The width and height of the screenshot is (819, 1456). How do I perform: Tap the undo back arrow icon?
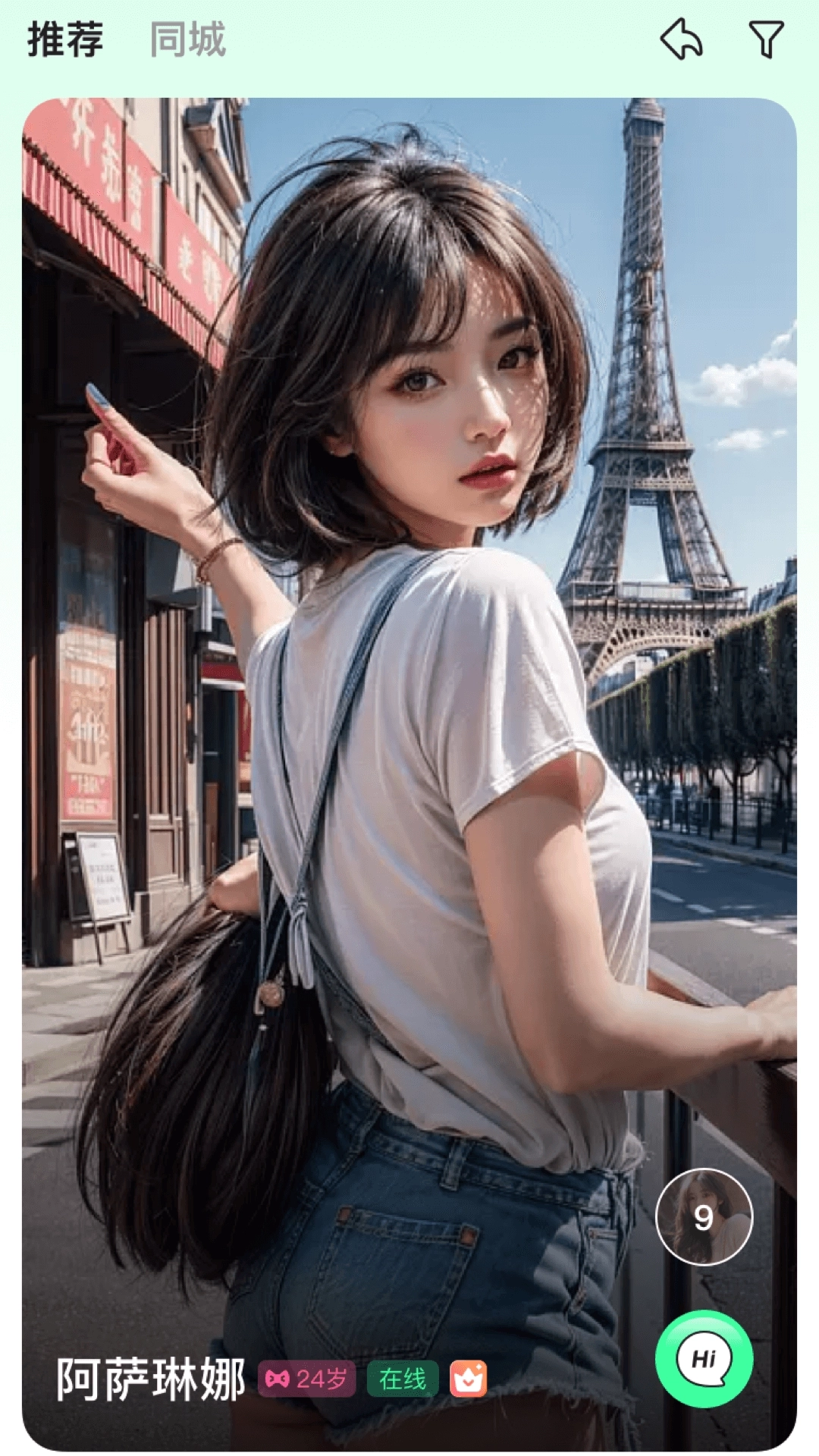681,39
